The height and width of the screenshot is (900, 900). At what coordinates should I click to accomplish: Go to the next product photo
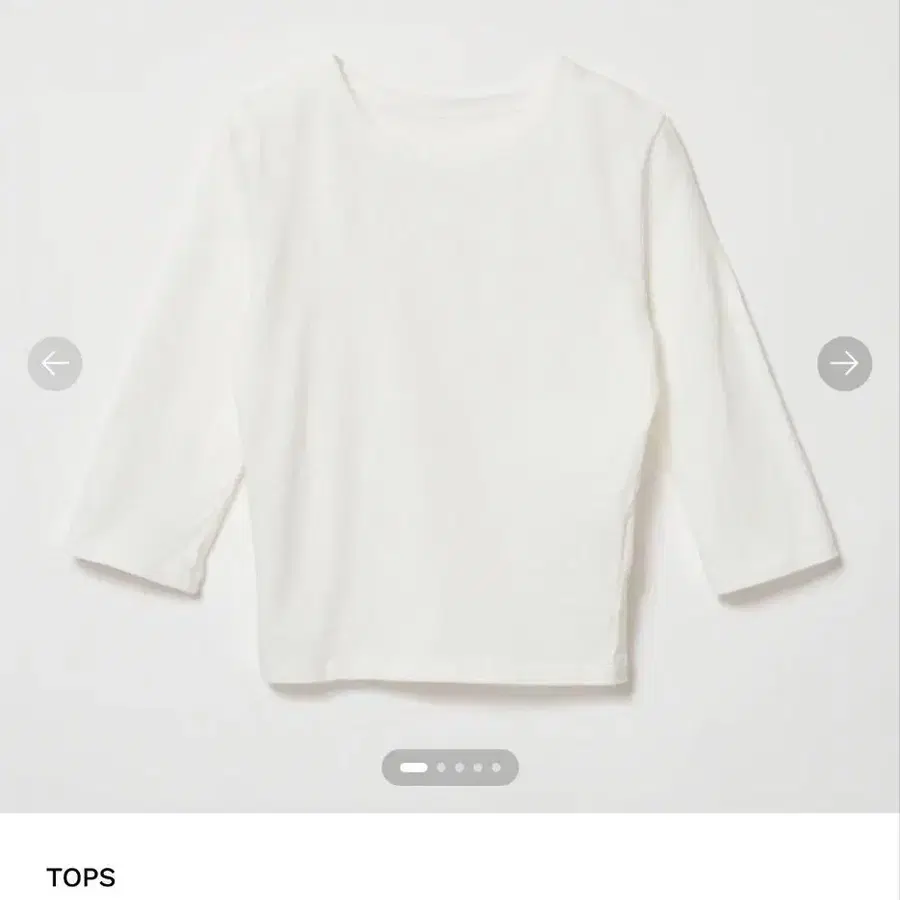click(x=844, y=363)
